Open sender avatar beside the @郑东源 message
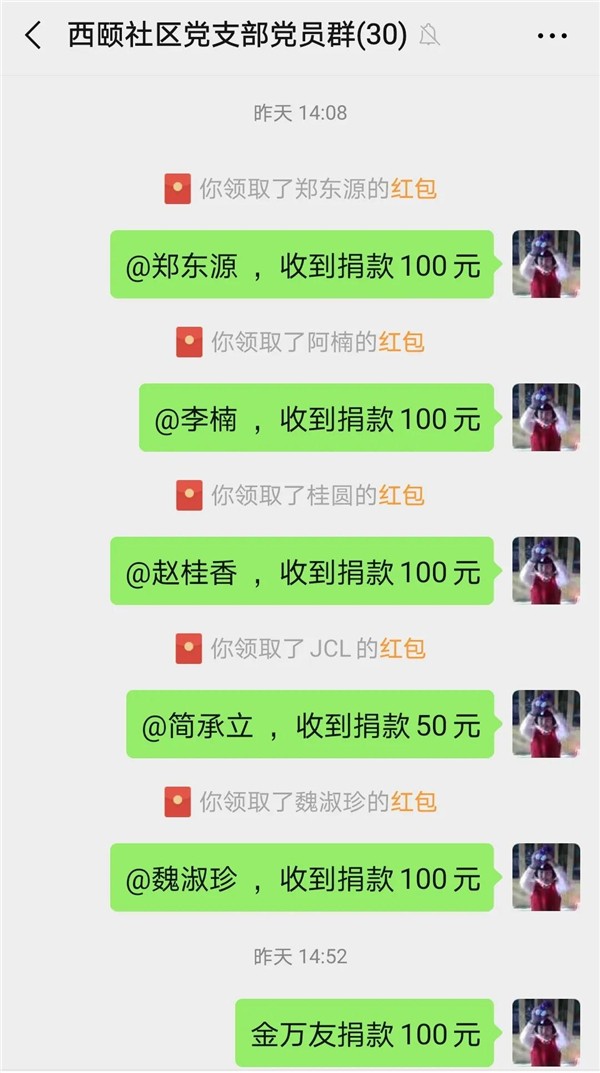The height and width of the screenshot is (1073, 600). pyautogui.click(x=546, y=264)
